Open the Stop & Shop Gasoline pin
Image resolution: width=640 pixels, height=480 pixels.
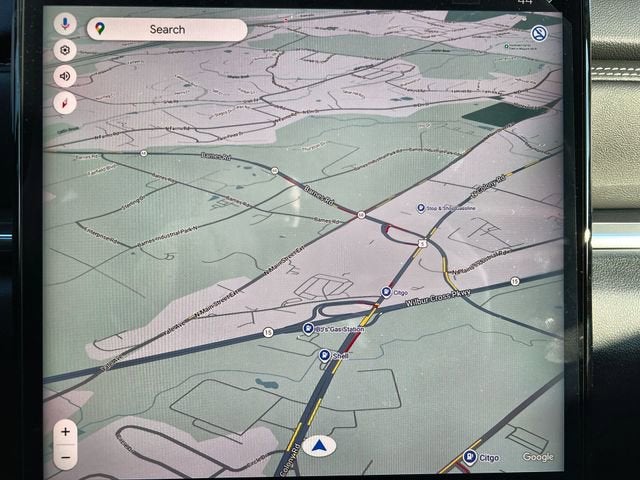[x=420, y=208]
